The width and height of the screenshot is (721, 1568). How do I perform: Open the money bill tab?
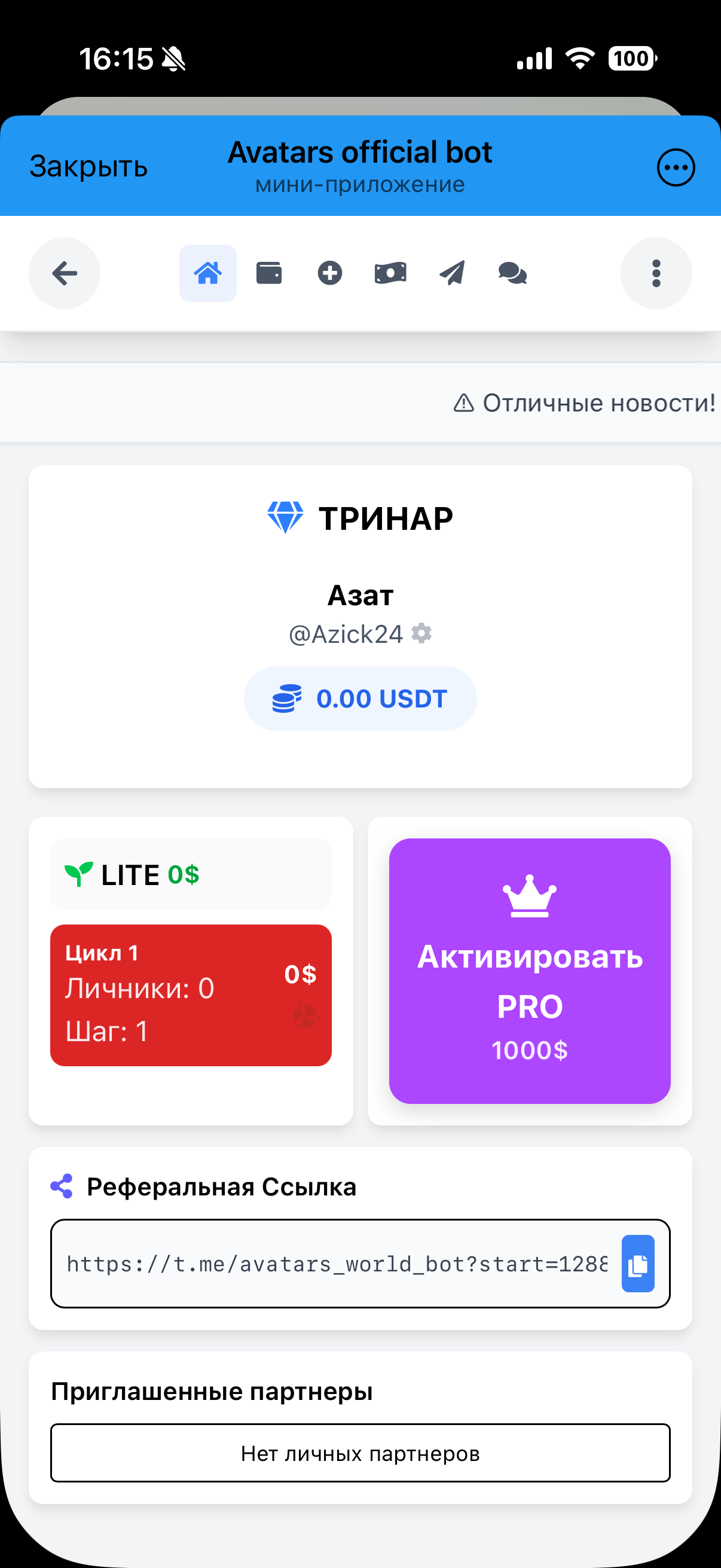pyautogui.click(x=390, y=273)
